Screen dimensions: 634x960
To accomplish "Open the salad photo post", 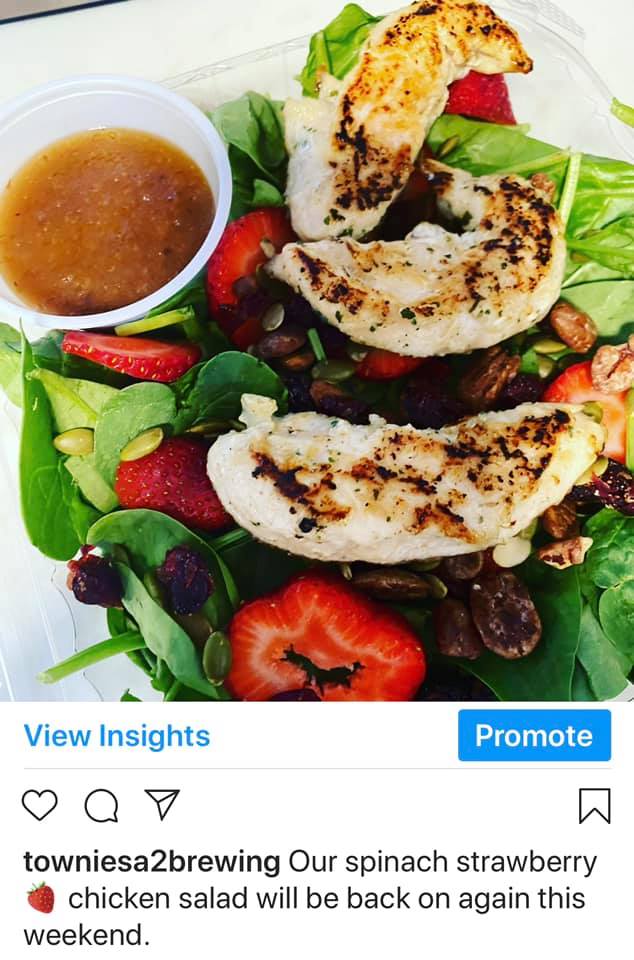I will point(317,350).
